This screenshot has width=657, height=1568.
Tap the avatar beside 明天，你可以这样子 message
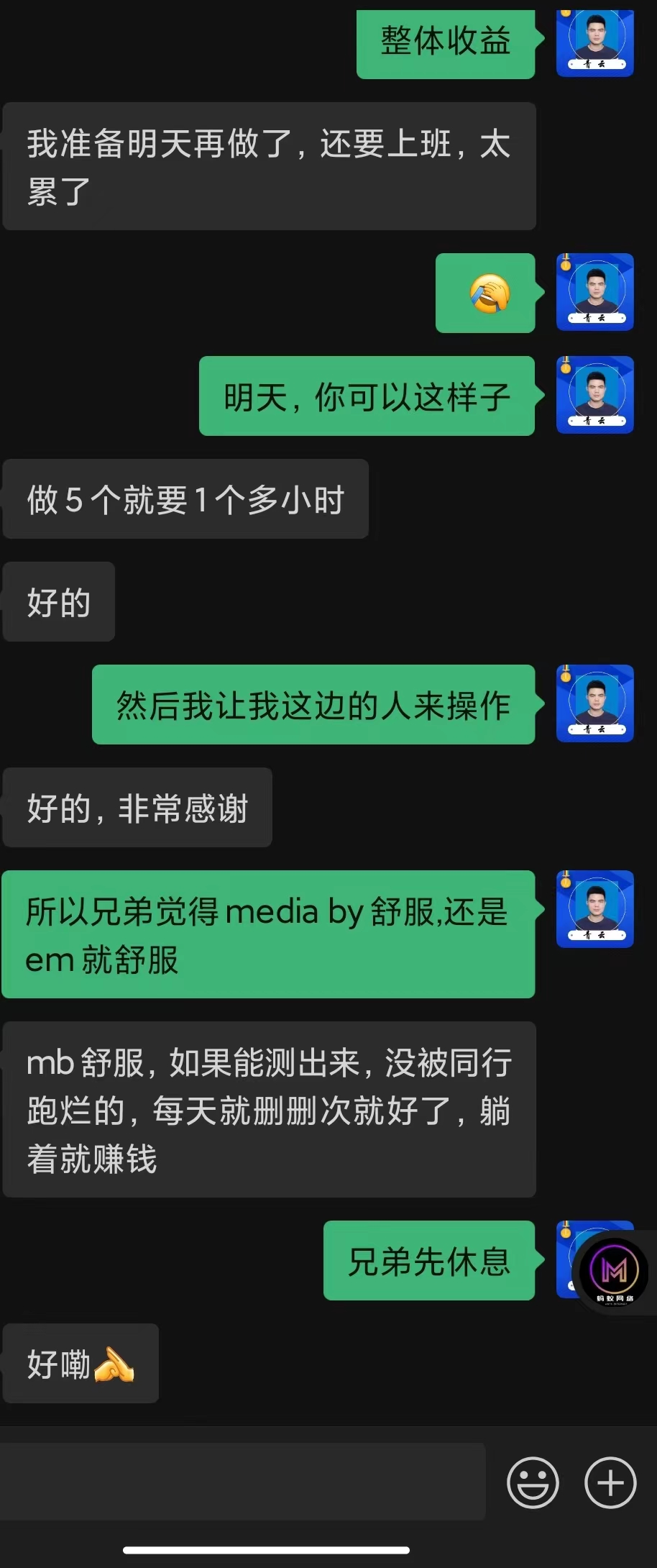tap(594, 396)
